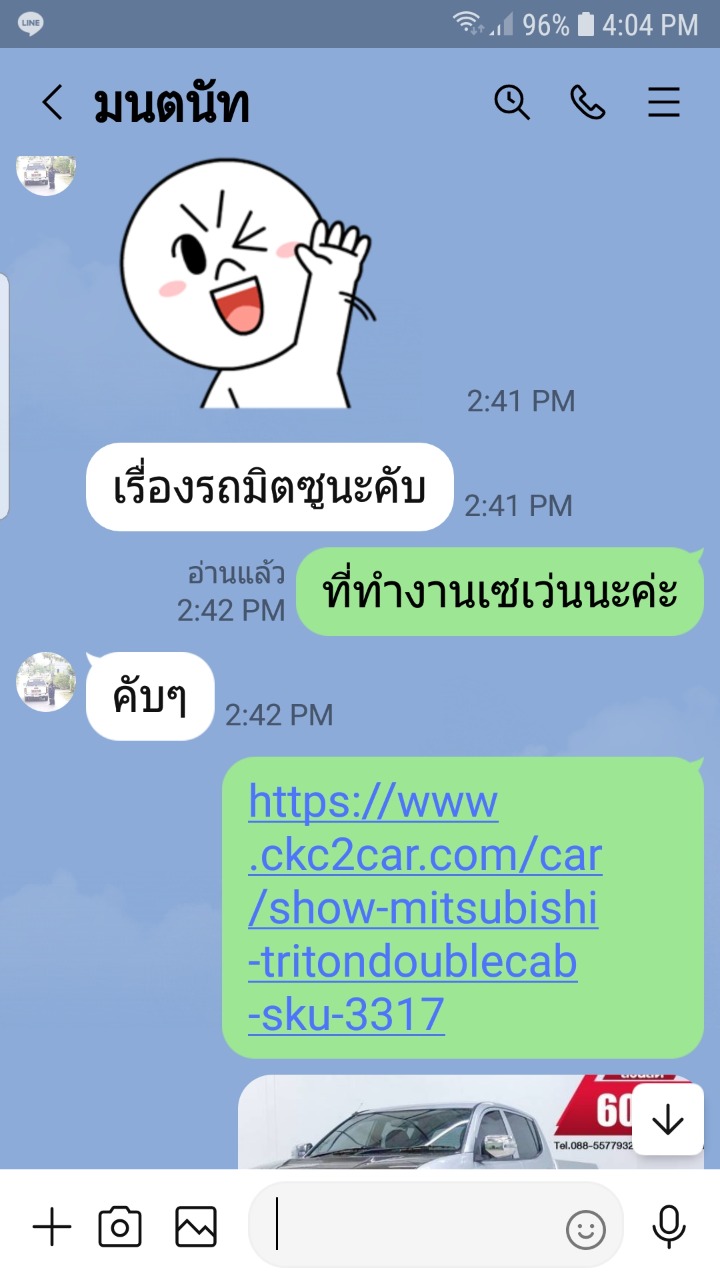
Task: View sender's profile picture beside คับๆ
Action: (x=46, y=682)
